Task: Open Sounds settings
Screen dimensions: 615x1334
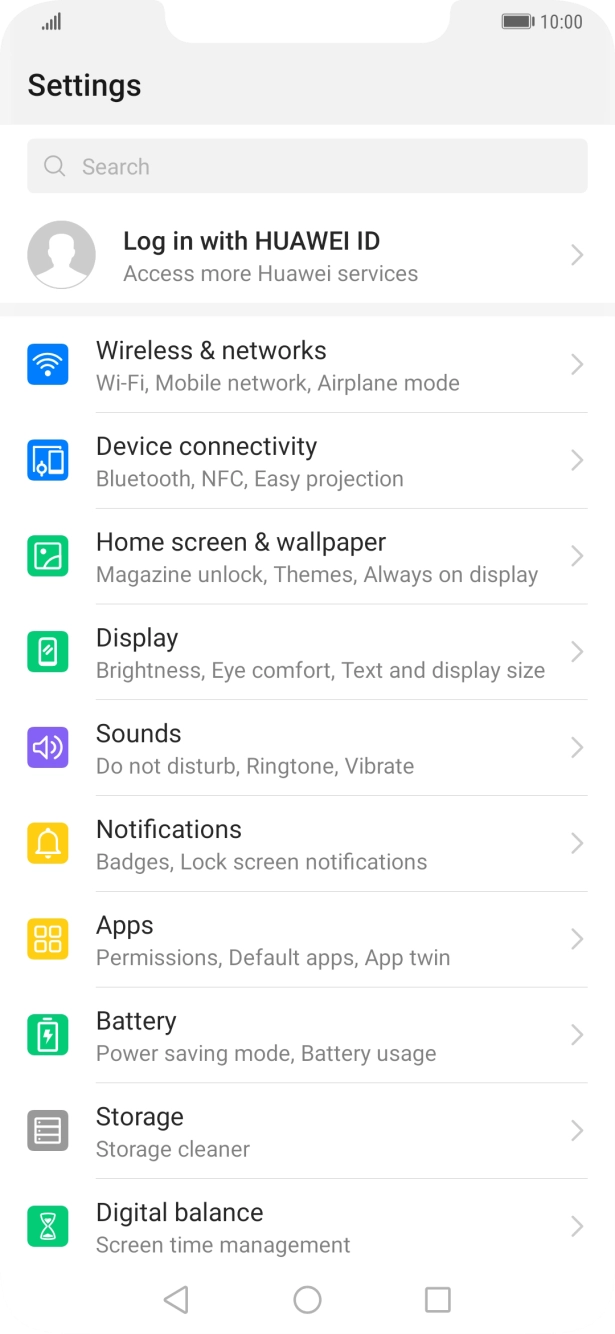Action: [307, 748]
